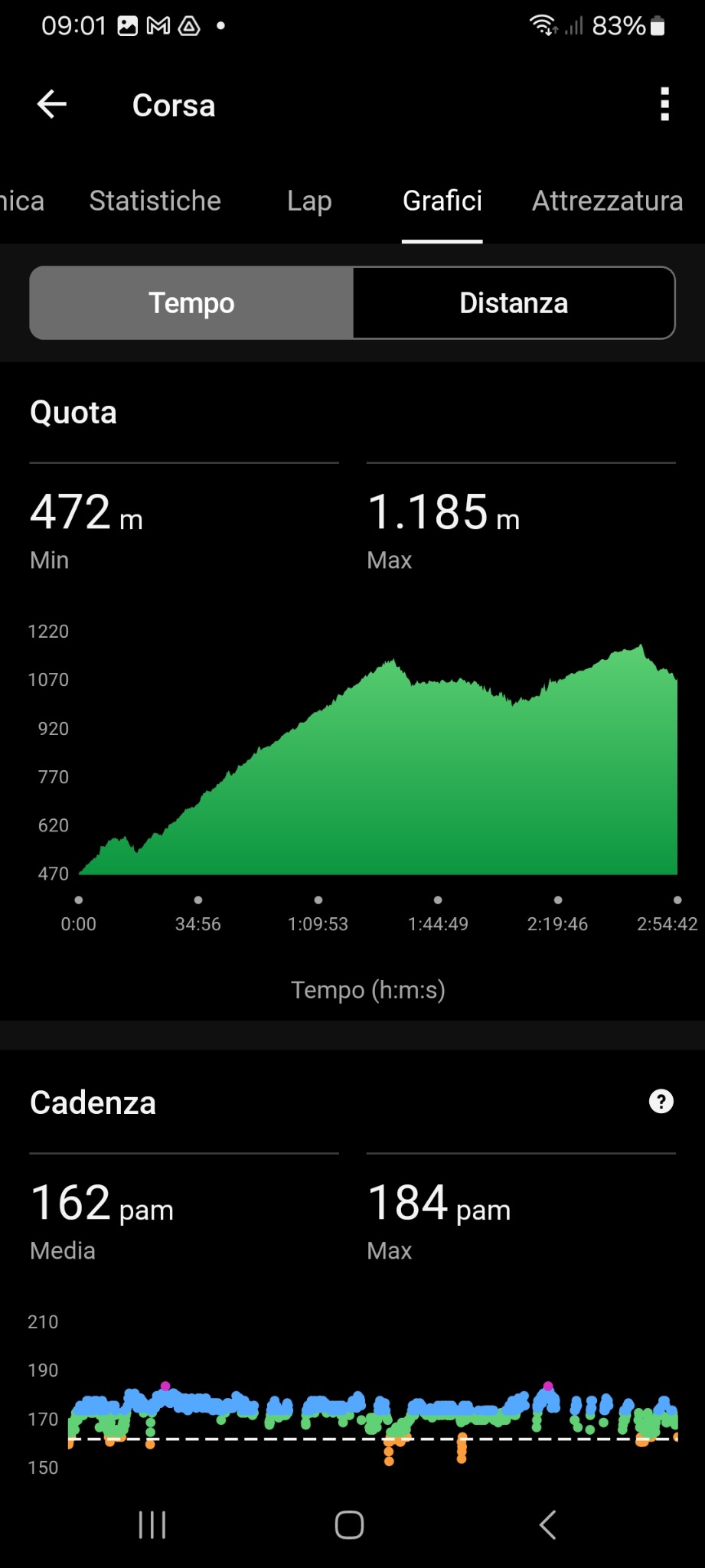The width and height of the screenshot is (705, 1568).
Task: Show graphs by Distanza
Action: 514,303
